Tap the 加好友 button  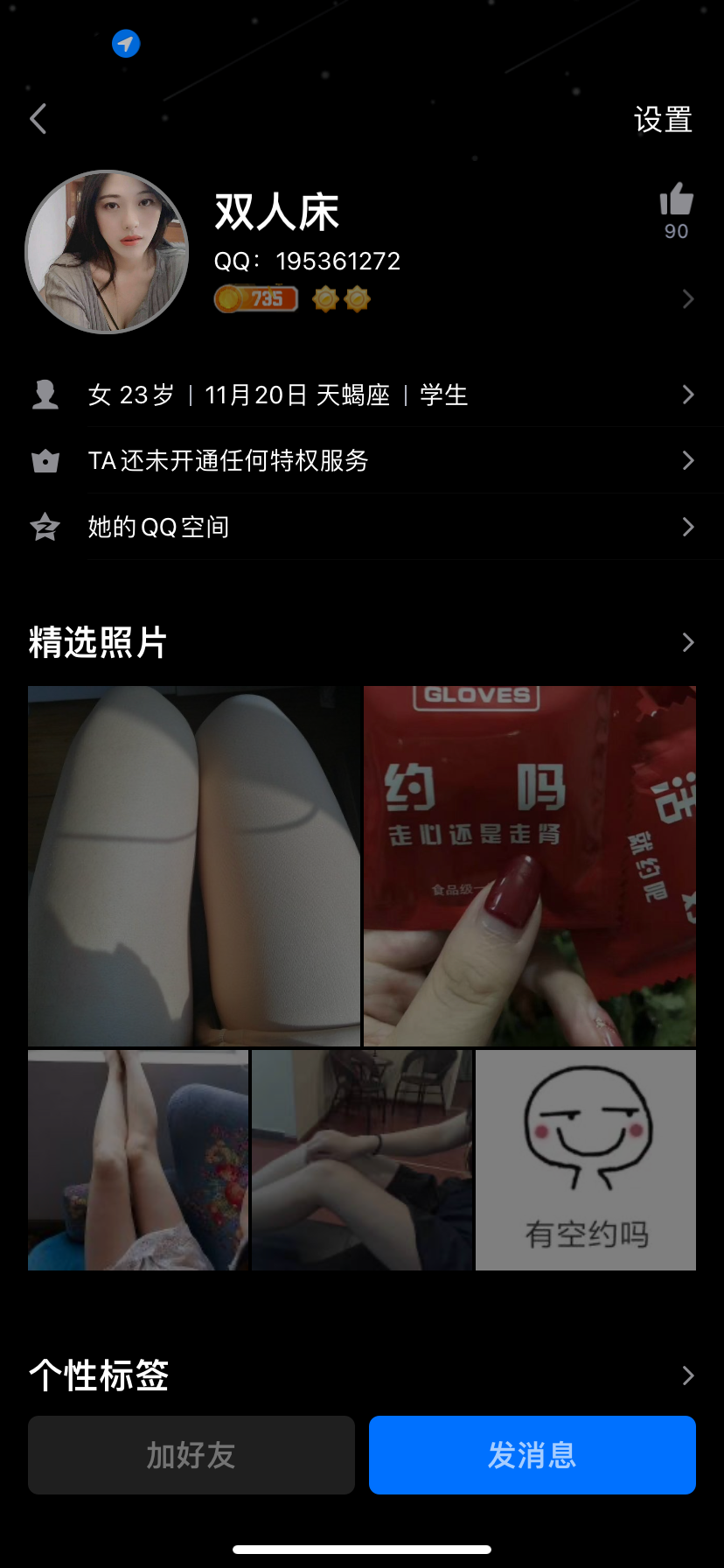[191, 1454]
